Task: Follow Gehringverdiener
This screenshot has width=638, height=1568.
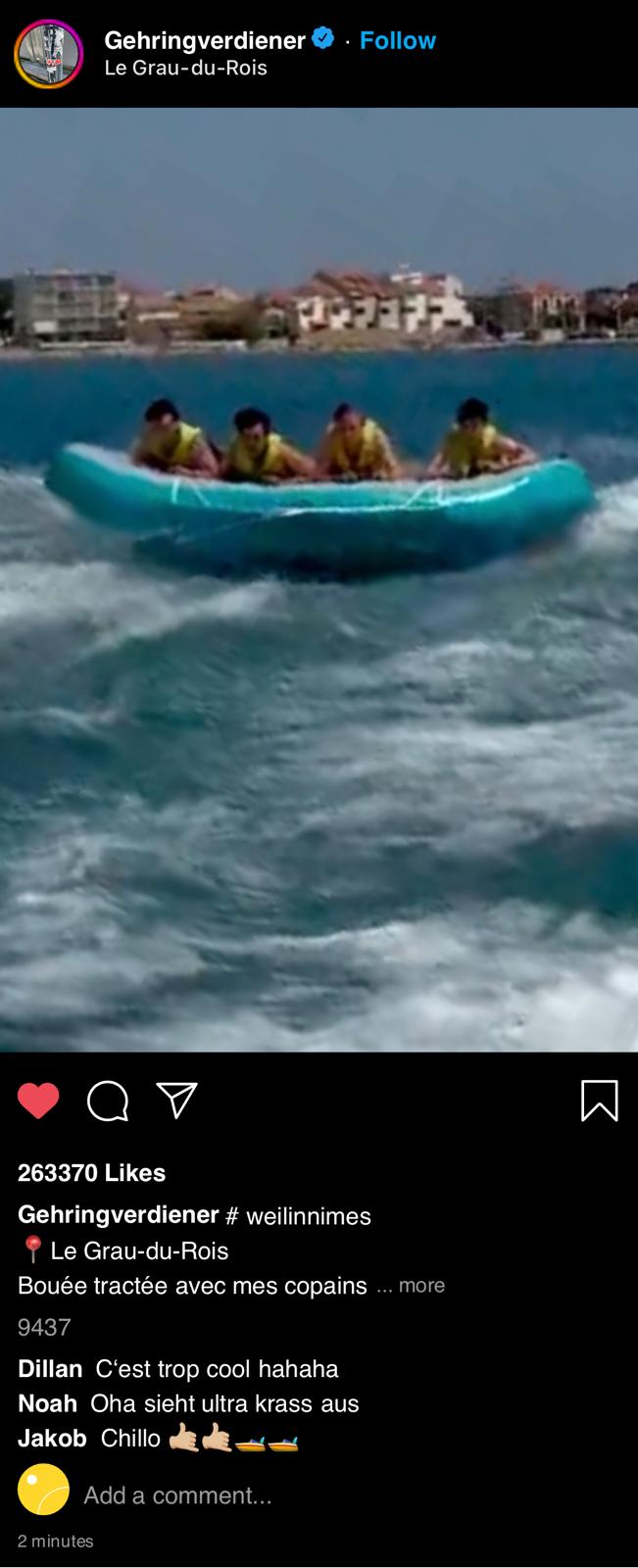Action: coord(397,40)
